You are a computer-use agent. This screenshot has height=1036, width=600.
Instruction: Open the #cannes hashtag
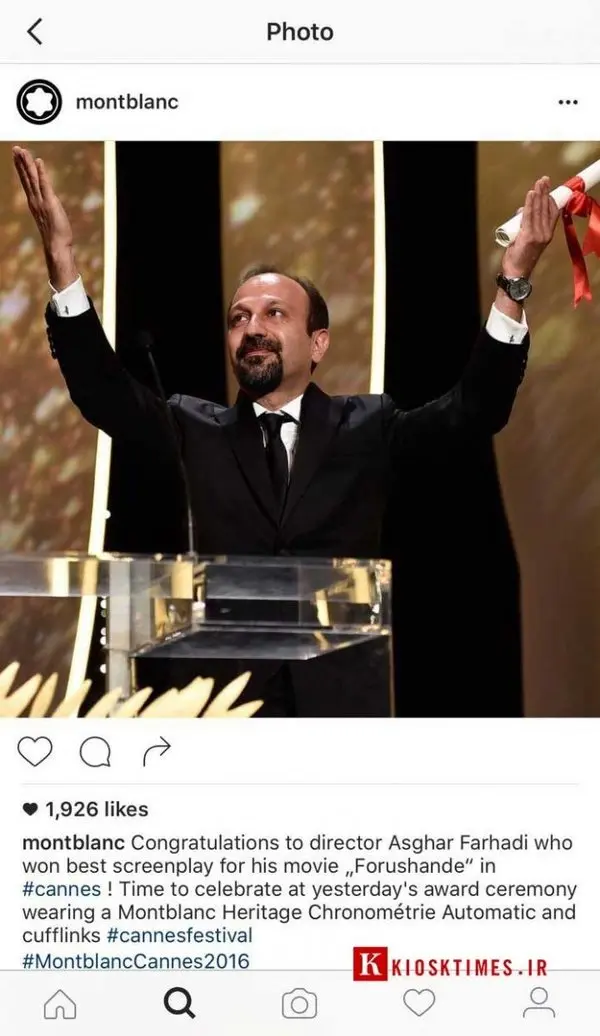tap(61, 887)
